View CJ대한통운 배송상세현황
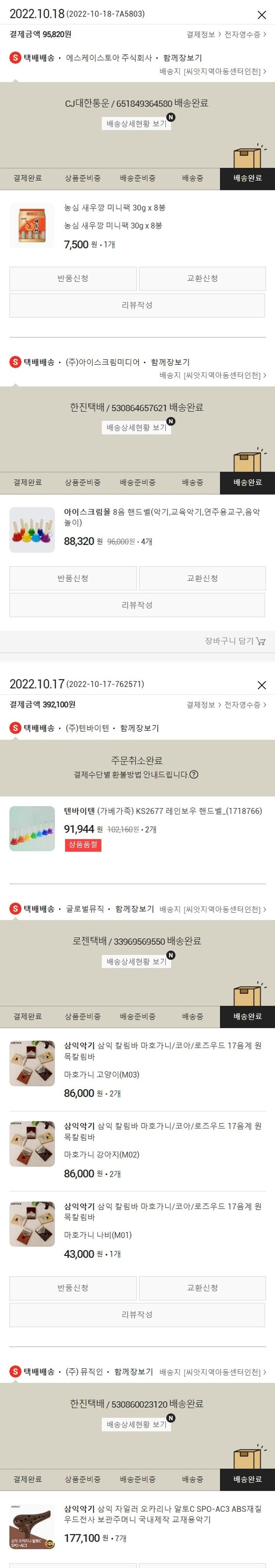Screen dimensions: 275x1568 coord(136,124)
